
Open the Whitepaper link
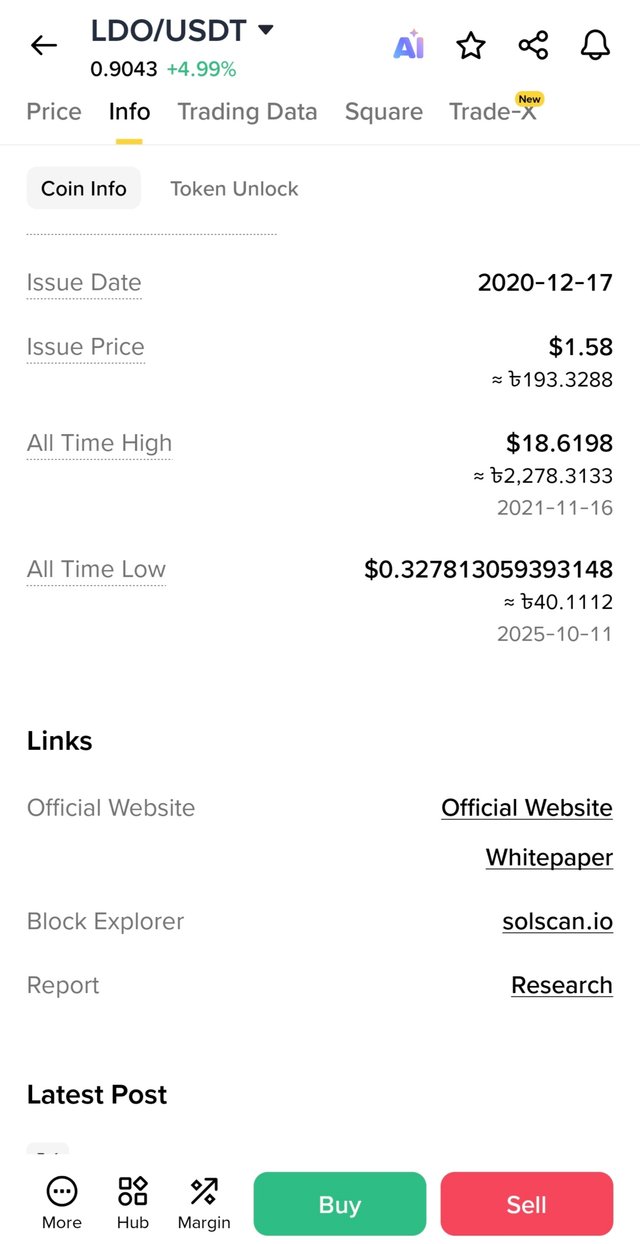click(549, 858)
